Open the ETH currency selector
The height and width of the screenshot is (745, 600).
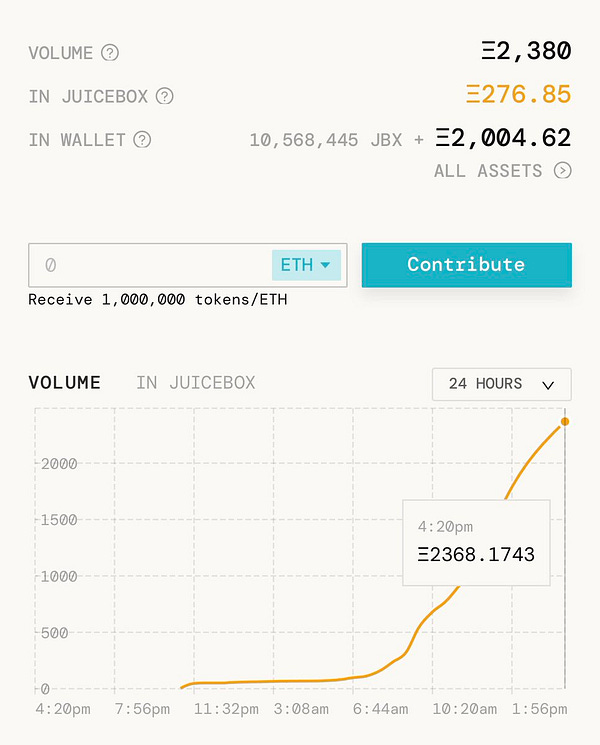306,265
